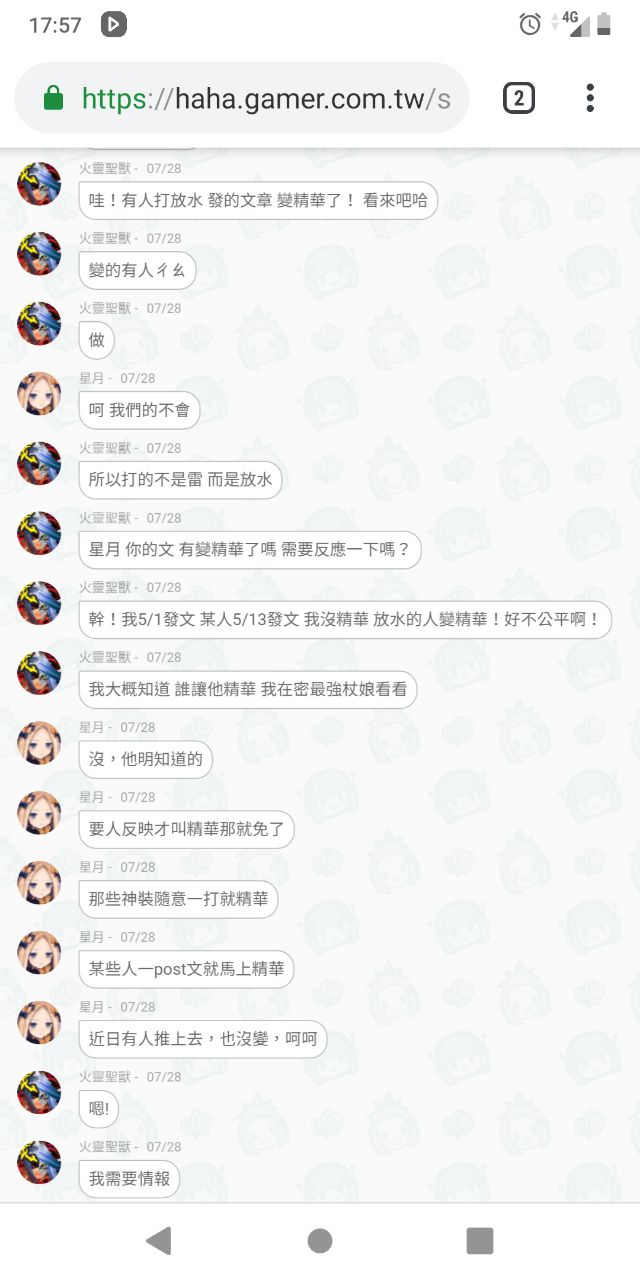Open 火靈聖獸's avatar beside 我需要情報
Viewport: 640px width, 1280px height.
pos(39,1163)
